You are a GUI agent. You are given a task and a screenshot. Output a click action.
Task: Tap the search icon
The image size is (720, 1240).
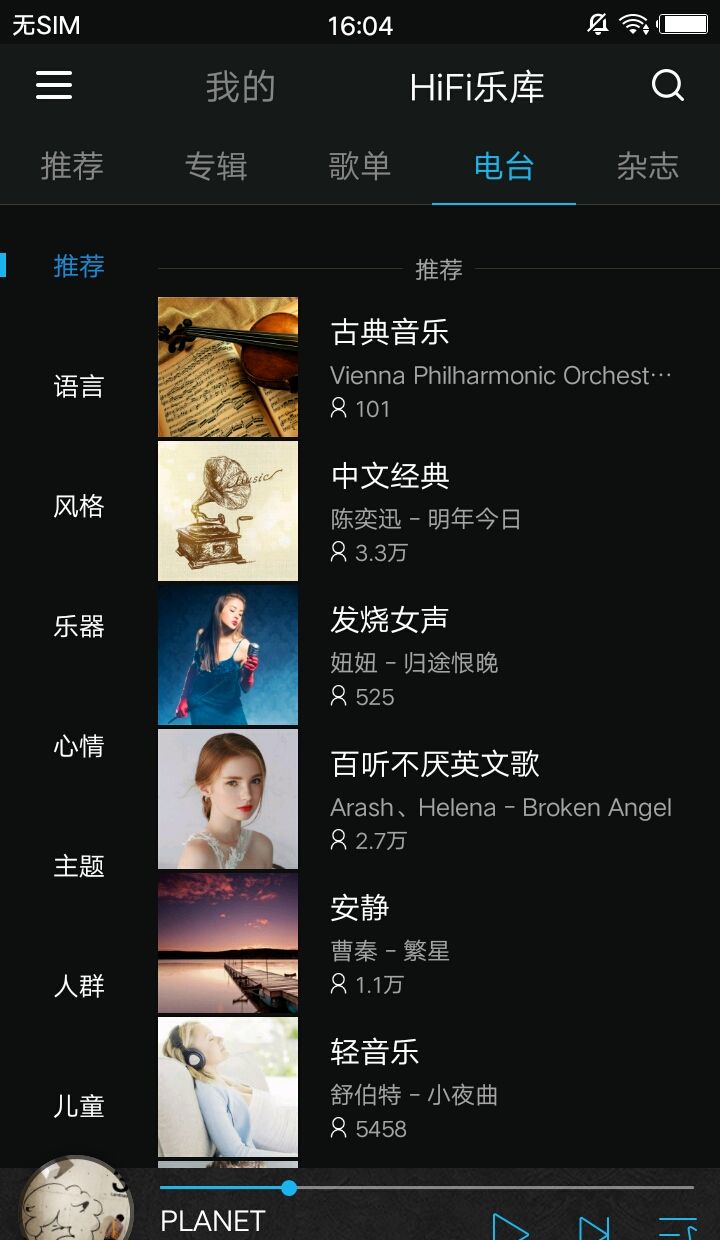(x=667, y=86)
